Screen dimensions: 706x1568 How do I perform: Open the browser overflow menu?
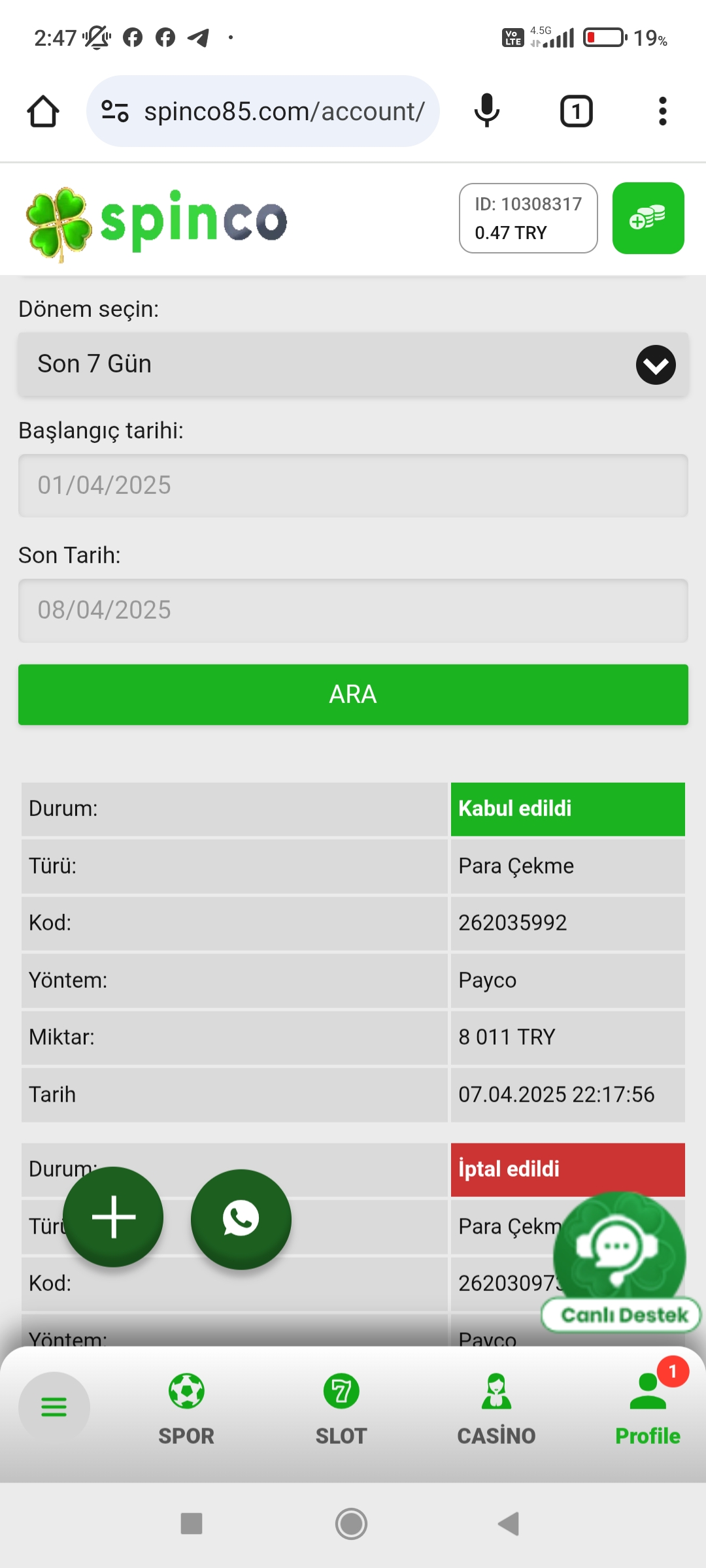662,111
